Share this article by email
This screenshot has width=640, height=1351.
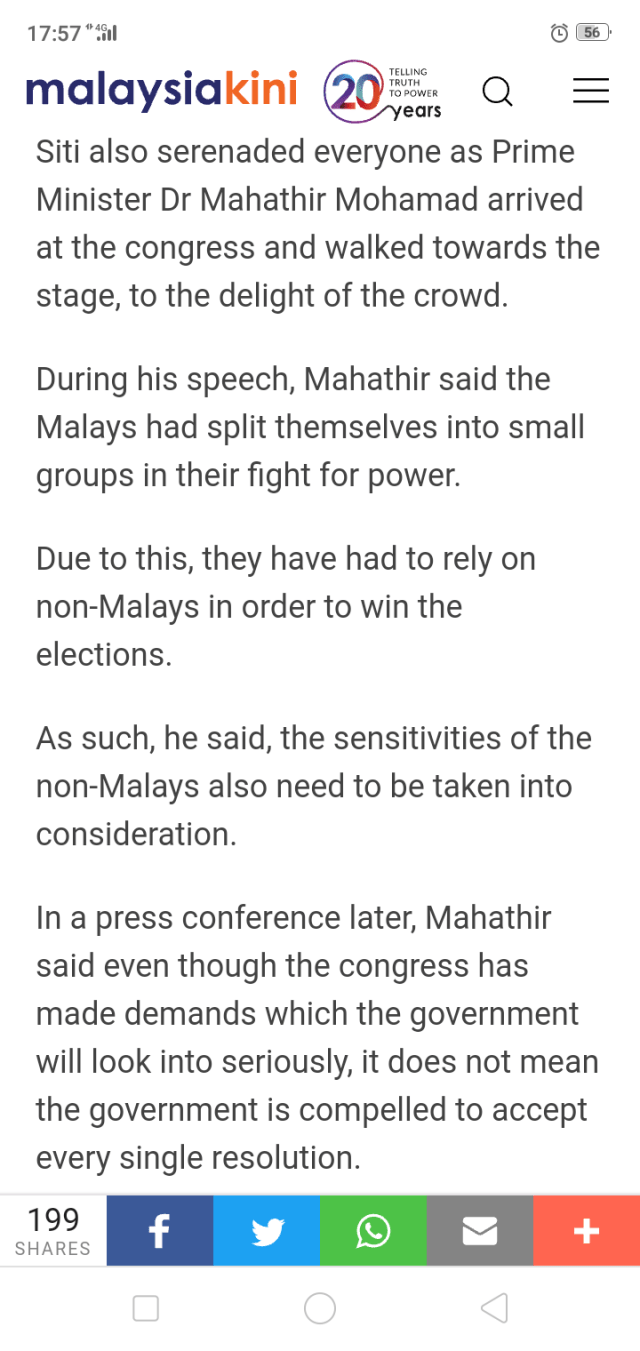[x=480, y=1231]
